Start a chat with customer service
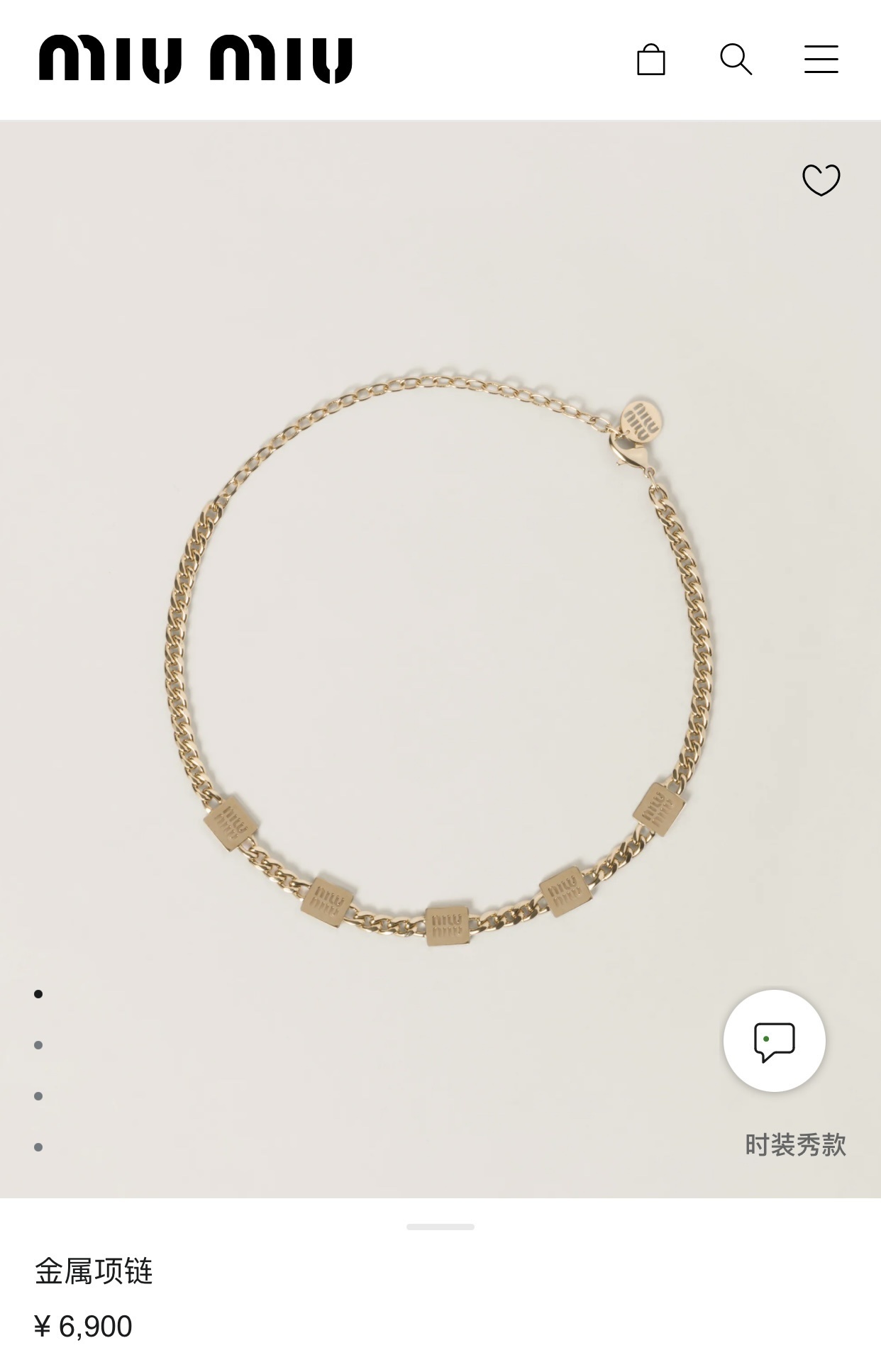Image resolution: width=881 pixels, height=1372 pixels. coord(774,1041)
